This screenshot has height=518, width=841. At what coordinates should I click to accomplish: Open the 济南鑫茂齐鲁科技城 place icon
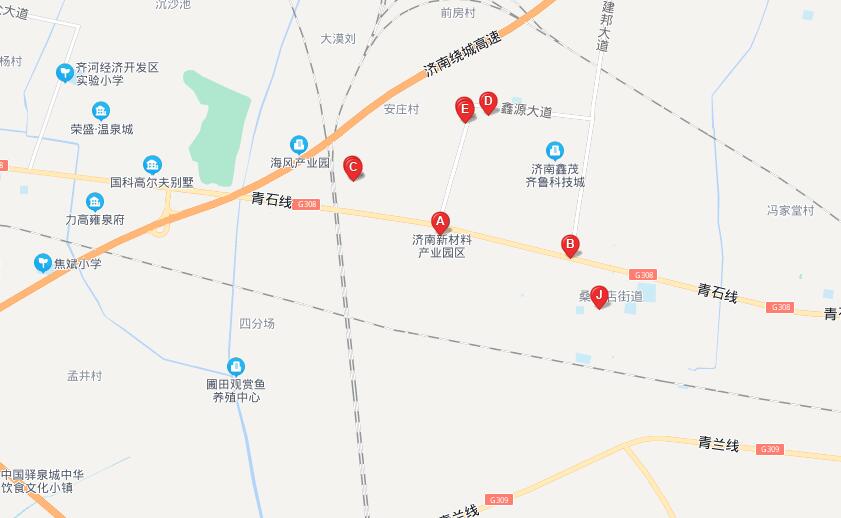click(555, 150)
